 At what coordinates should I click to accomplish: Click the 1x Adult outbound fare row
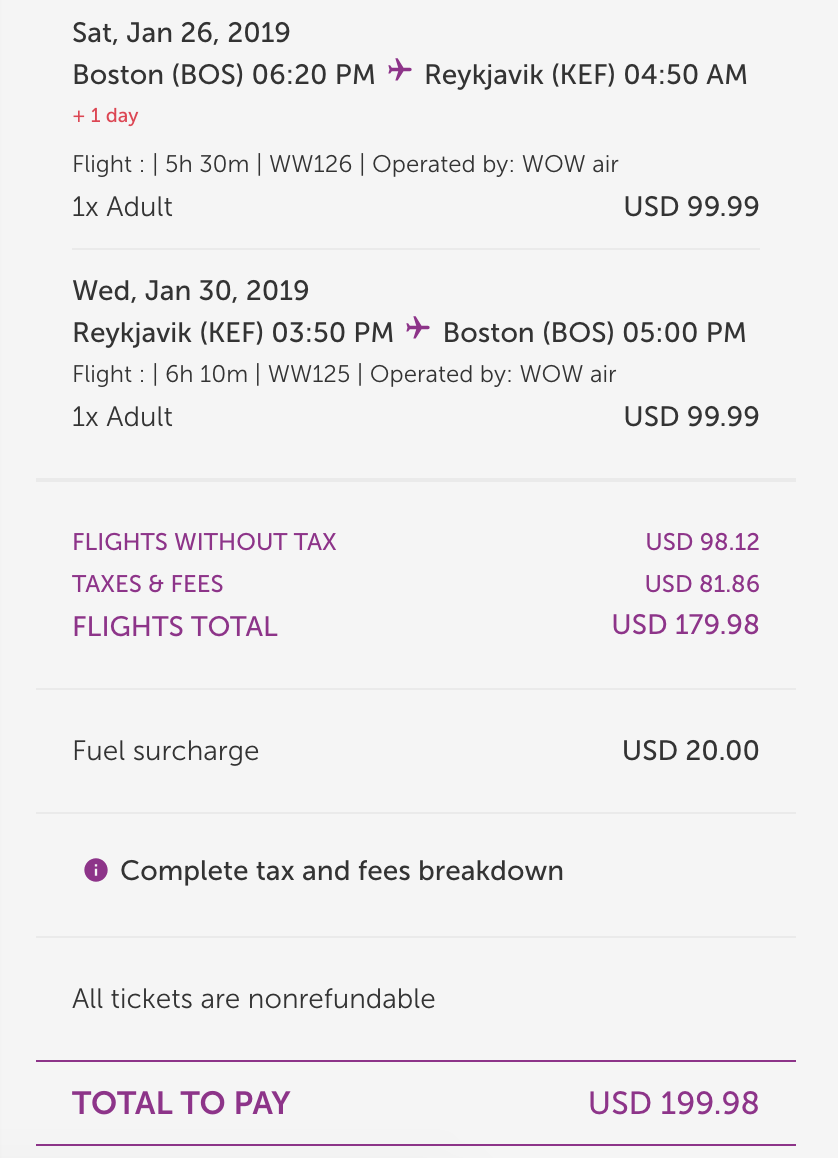(x=123, y=207)
